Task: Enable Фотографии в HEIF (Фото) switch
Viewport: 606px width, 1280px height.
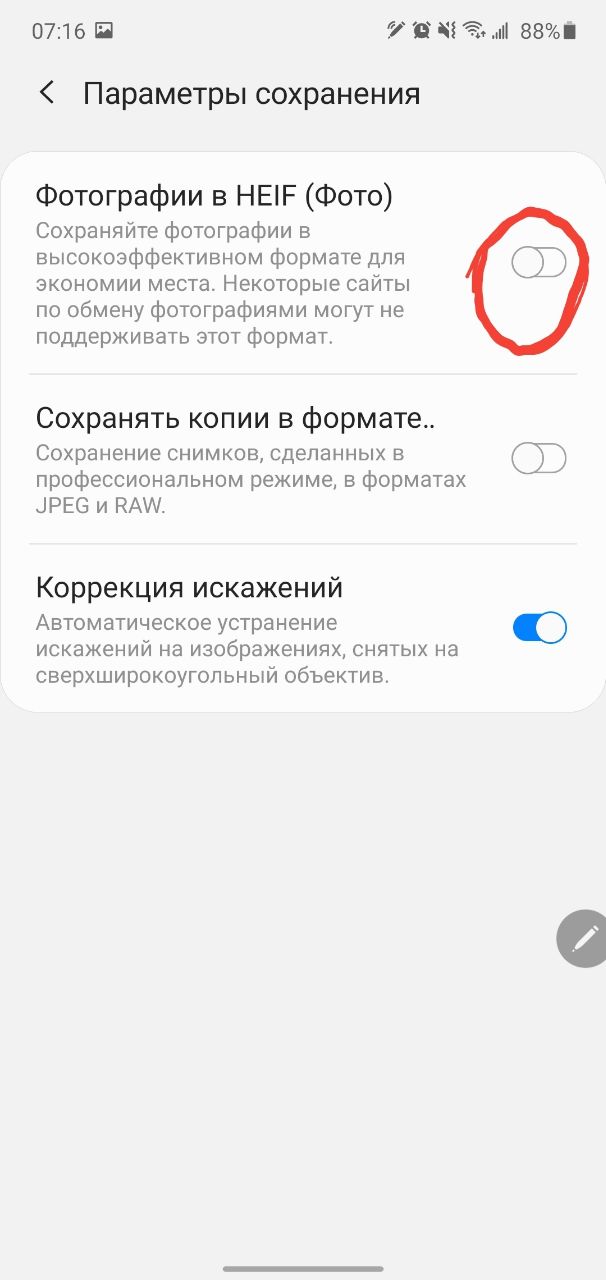Action: pyautogui.click(x=538, y=263)
